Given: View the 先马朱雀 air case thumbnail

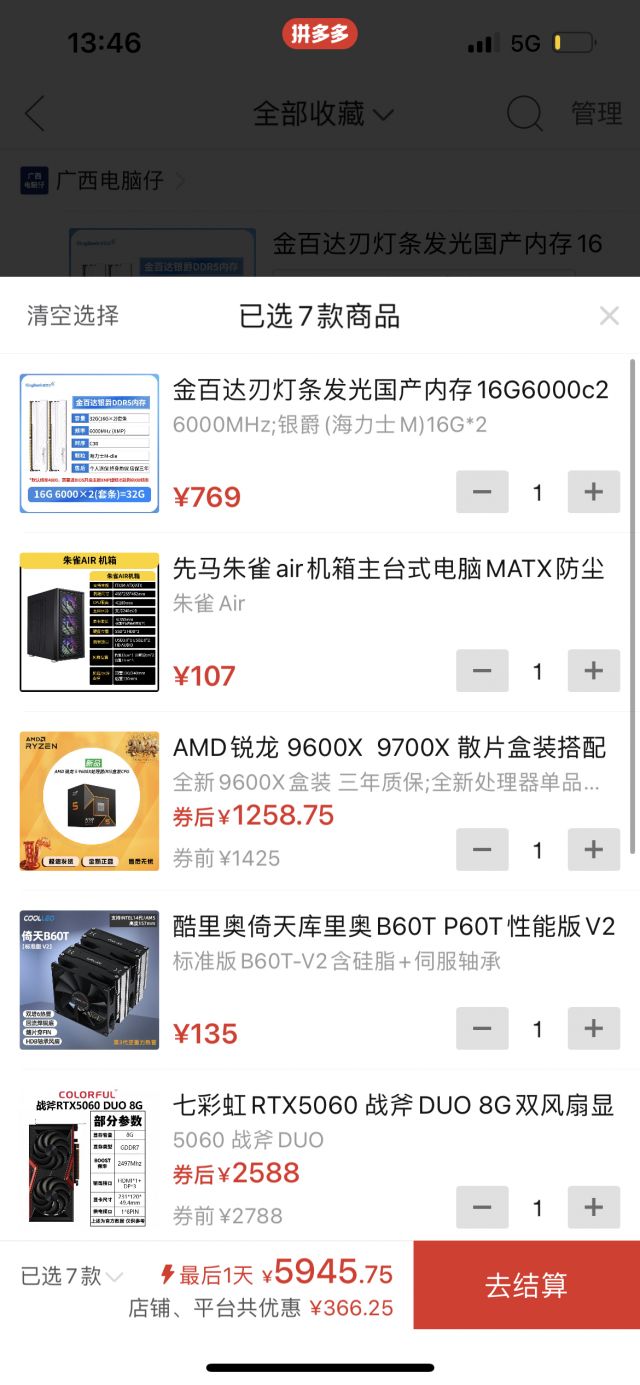Looking at the screenshot, I should (x=89, y=622).
